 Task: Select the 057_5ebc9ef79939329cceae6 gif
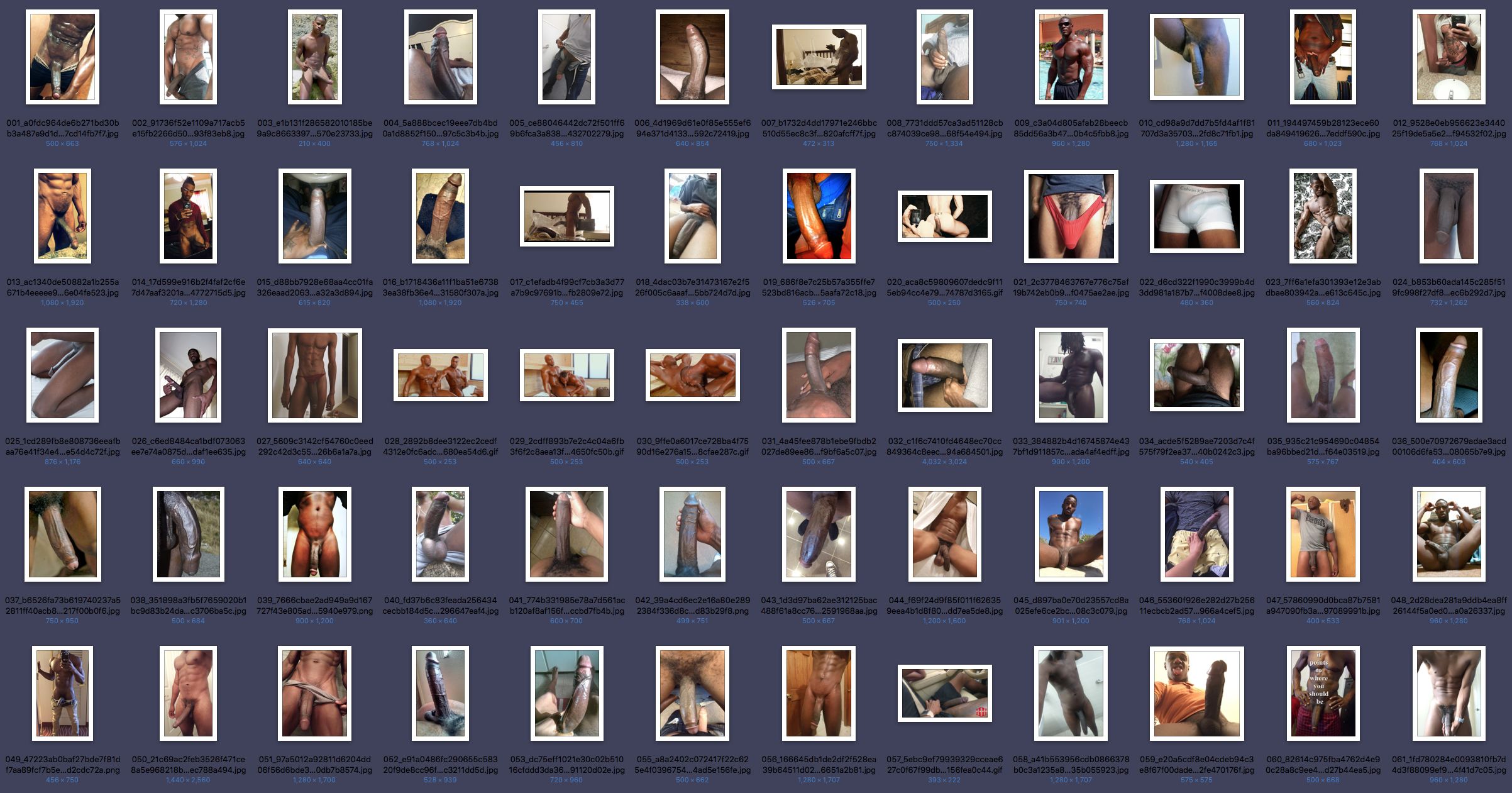pyautogui.click(x=944, y=693)
